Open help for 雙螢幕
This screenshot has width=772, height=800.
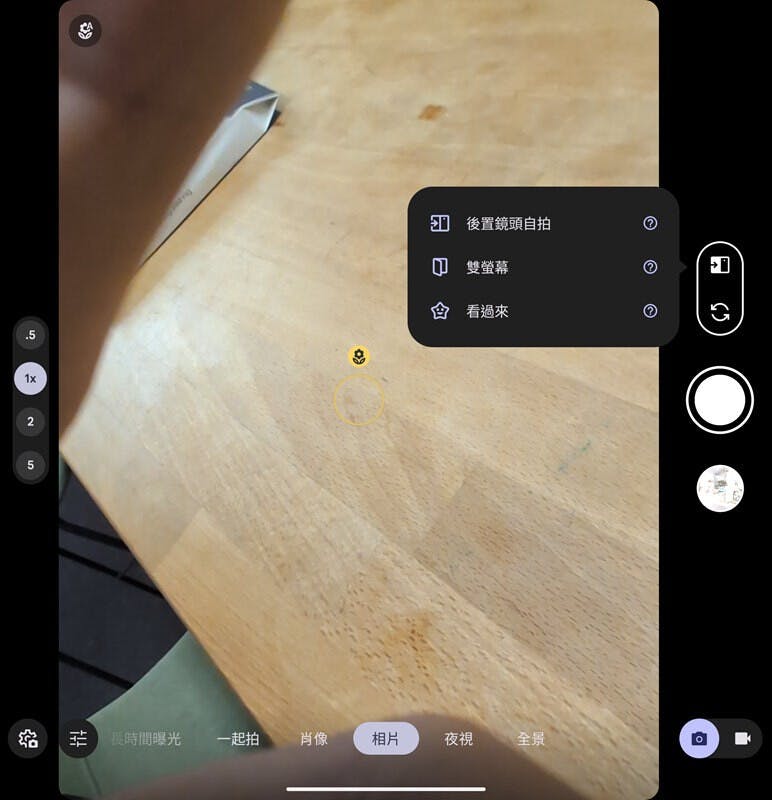[650, 268]
